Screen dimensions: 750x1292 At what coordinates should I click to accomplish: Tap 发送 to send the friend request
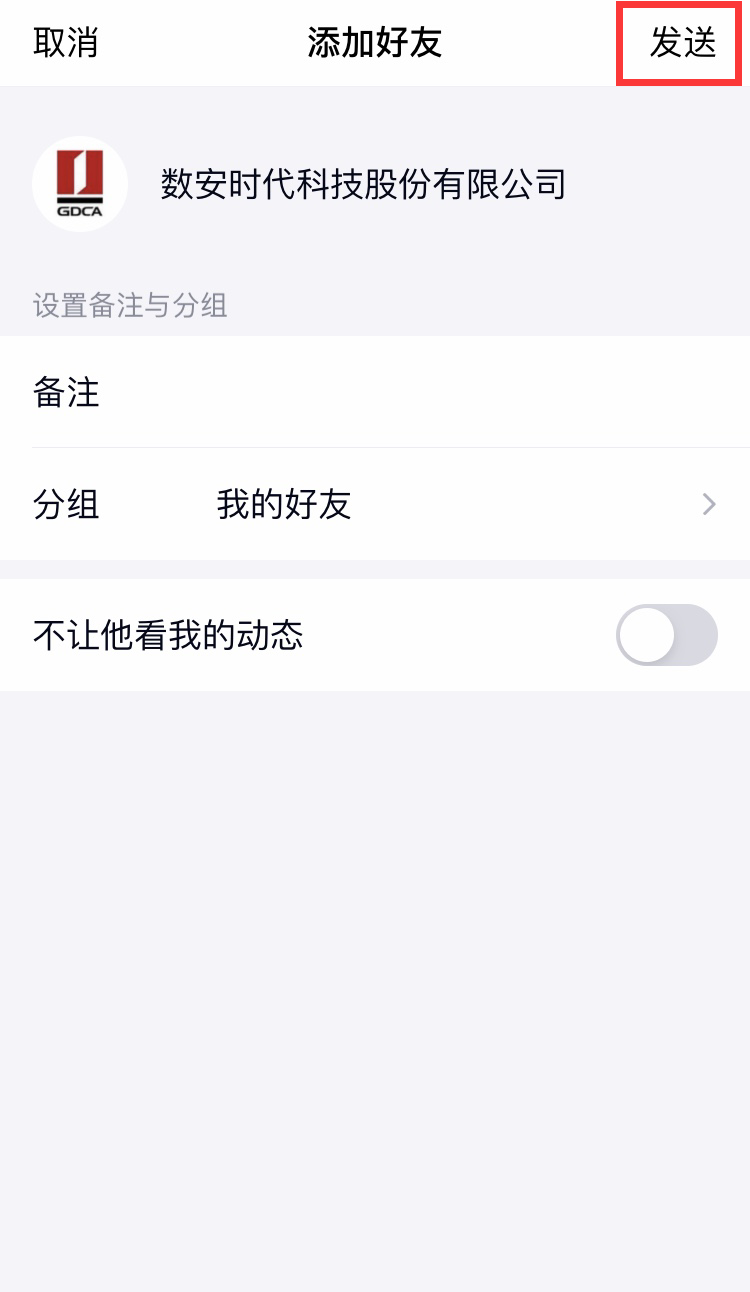683,43
